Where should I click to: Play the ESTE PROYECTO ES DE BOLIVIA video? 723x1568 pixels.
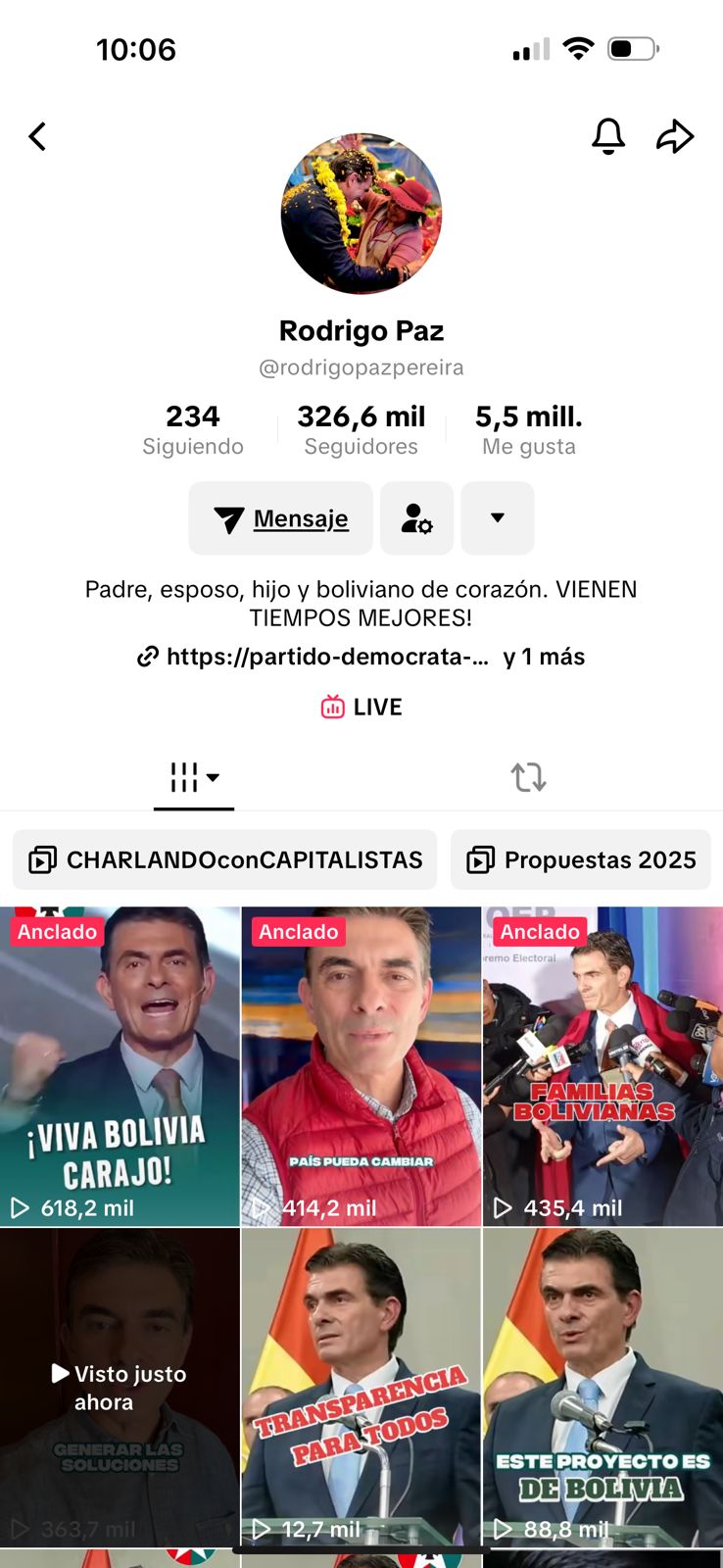pos(602,1388)
